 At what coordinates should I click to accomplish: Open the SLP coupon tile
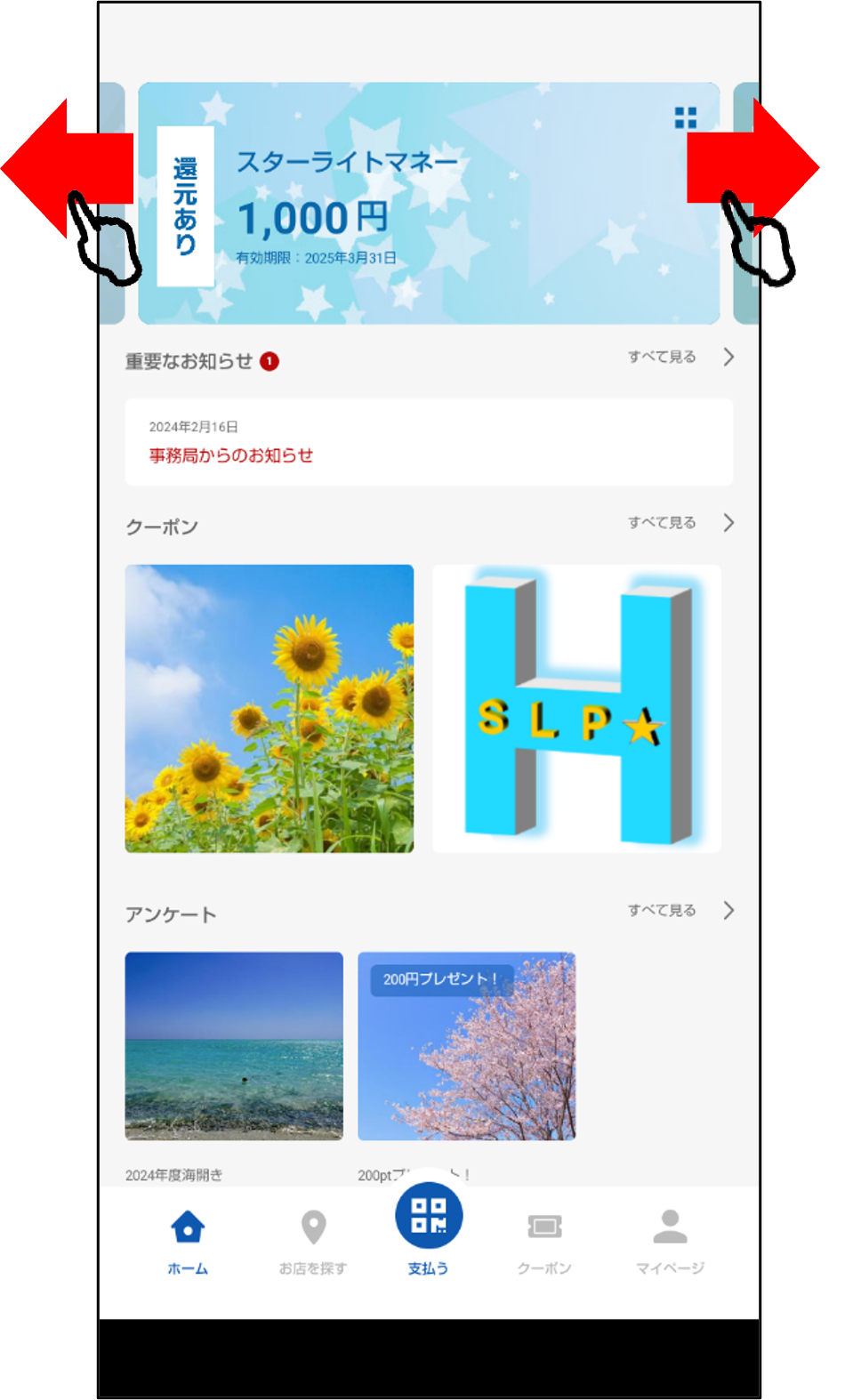[x=576, y=708]
